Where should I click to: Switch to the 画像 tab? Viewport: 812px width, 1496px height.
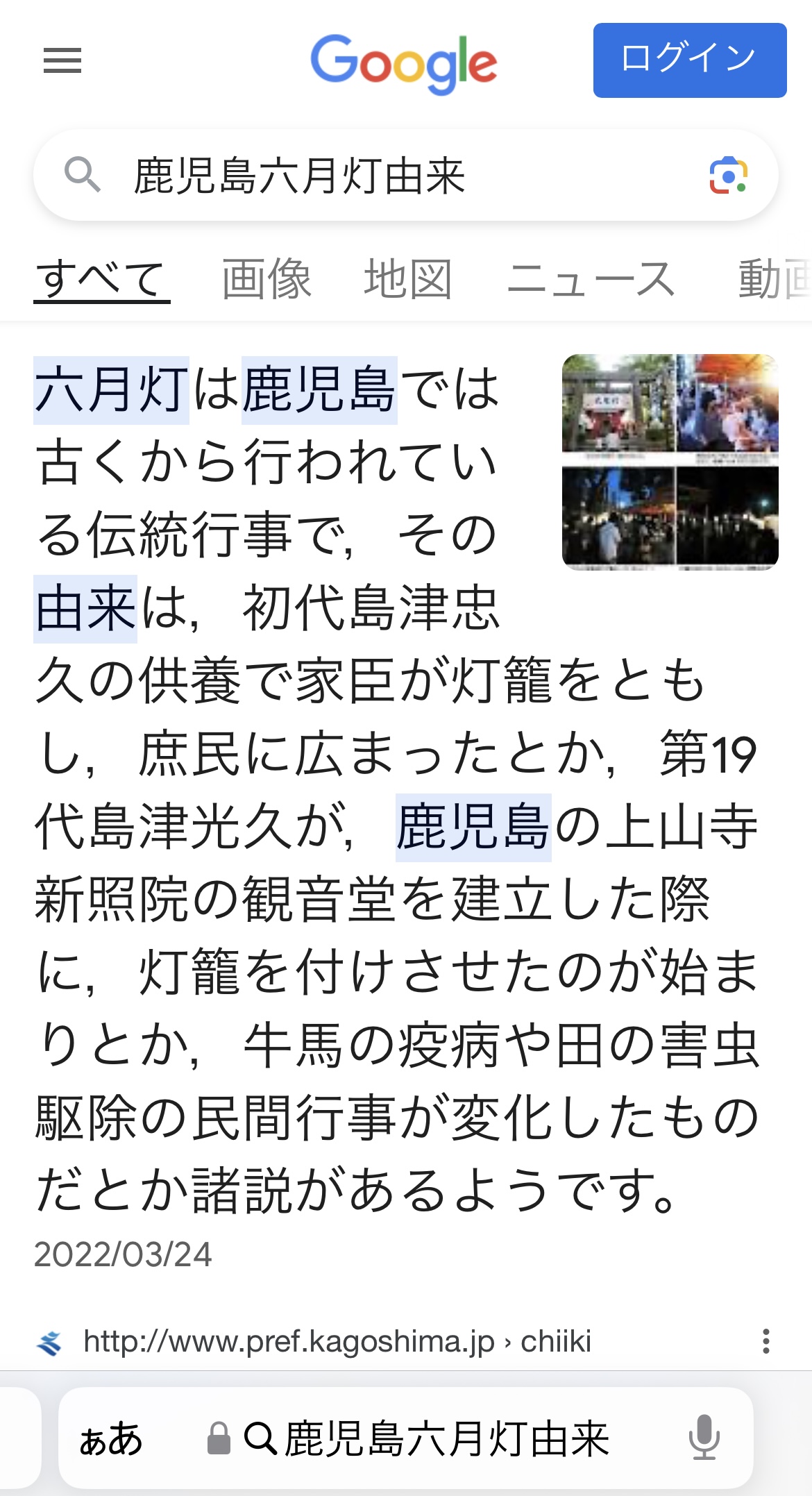267,279
